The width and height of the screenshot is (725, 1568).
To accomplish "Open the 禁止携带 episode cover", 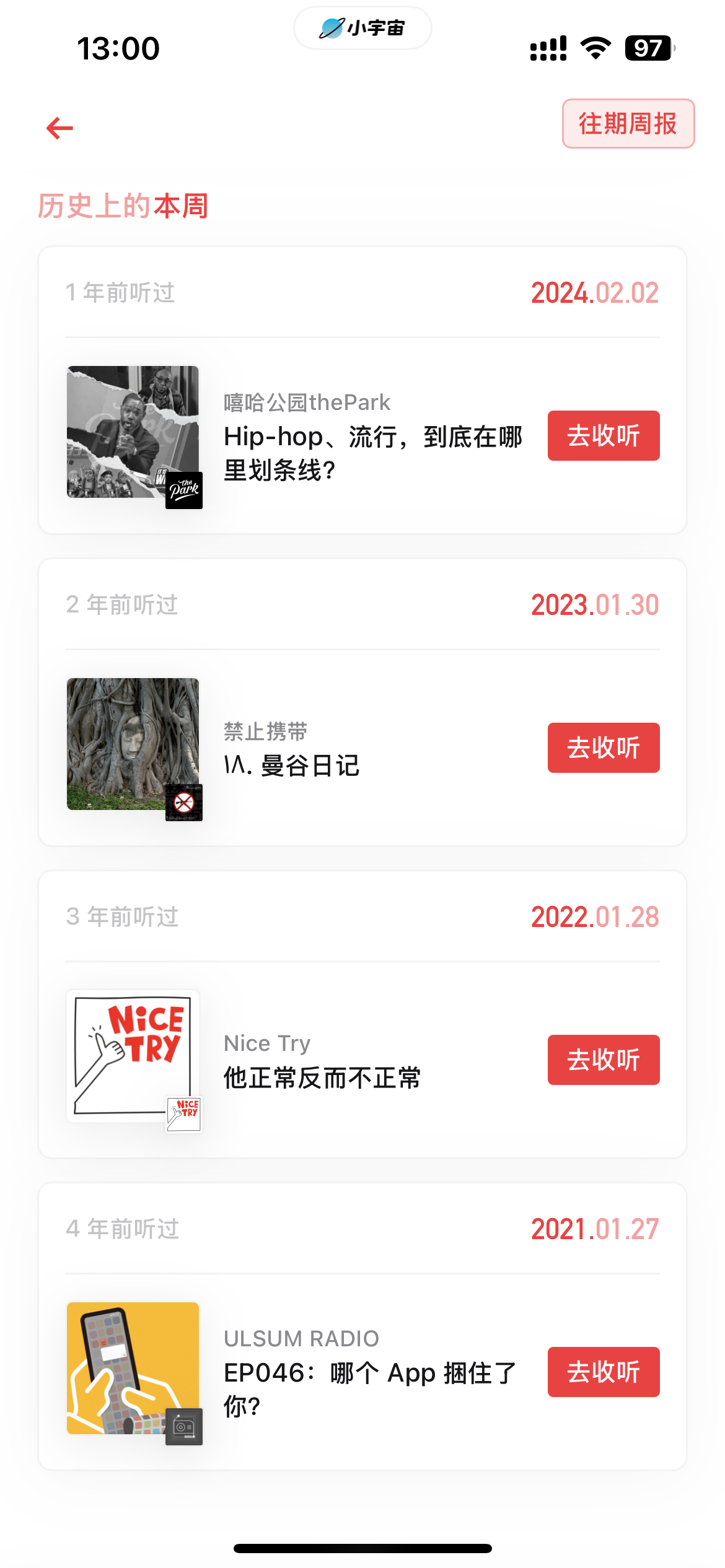I will click(133, 744).
